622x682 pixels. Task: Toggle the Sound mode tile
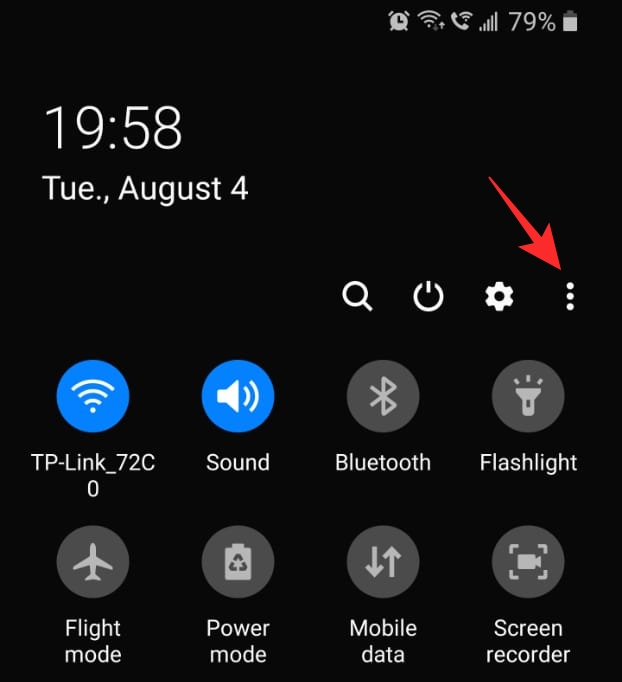[x=238, y=397]
